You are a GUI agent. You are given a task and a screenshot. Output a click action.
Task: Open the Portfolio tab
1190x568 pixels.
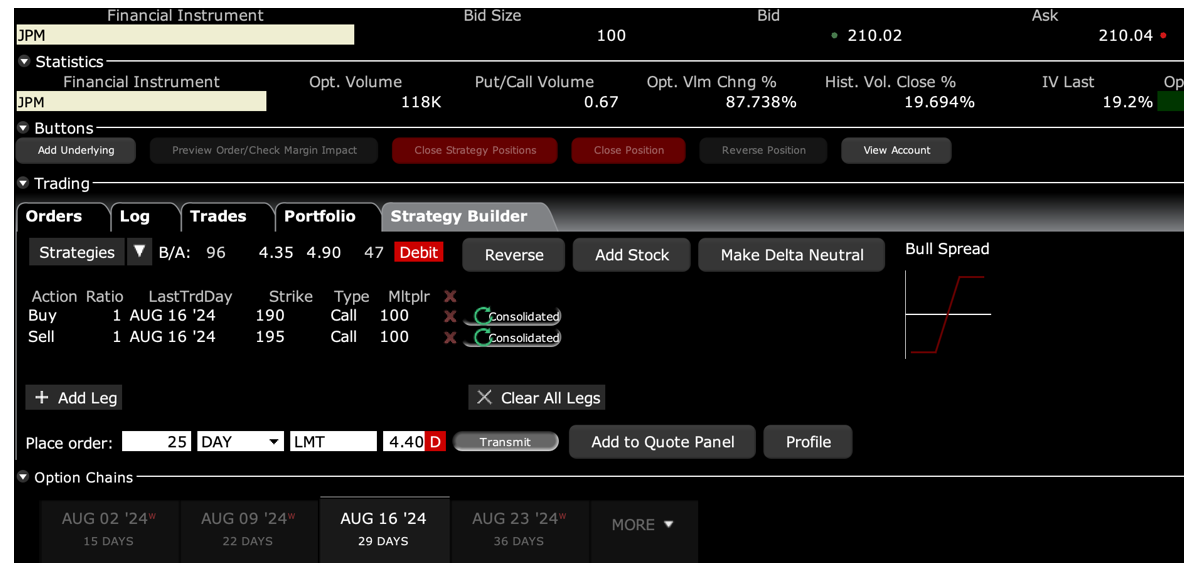click(x=319, y=216)
